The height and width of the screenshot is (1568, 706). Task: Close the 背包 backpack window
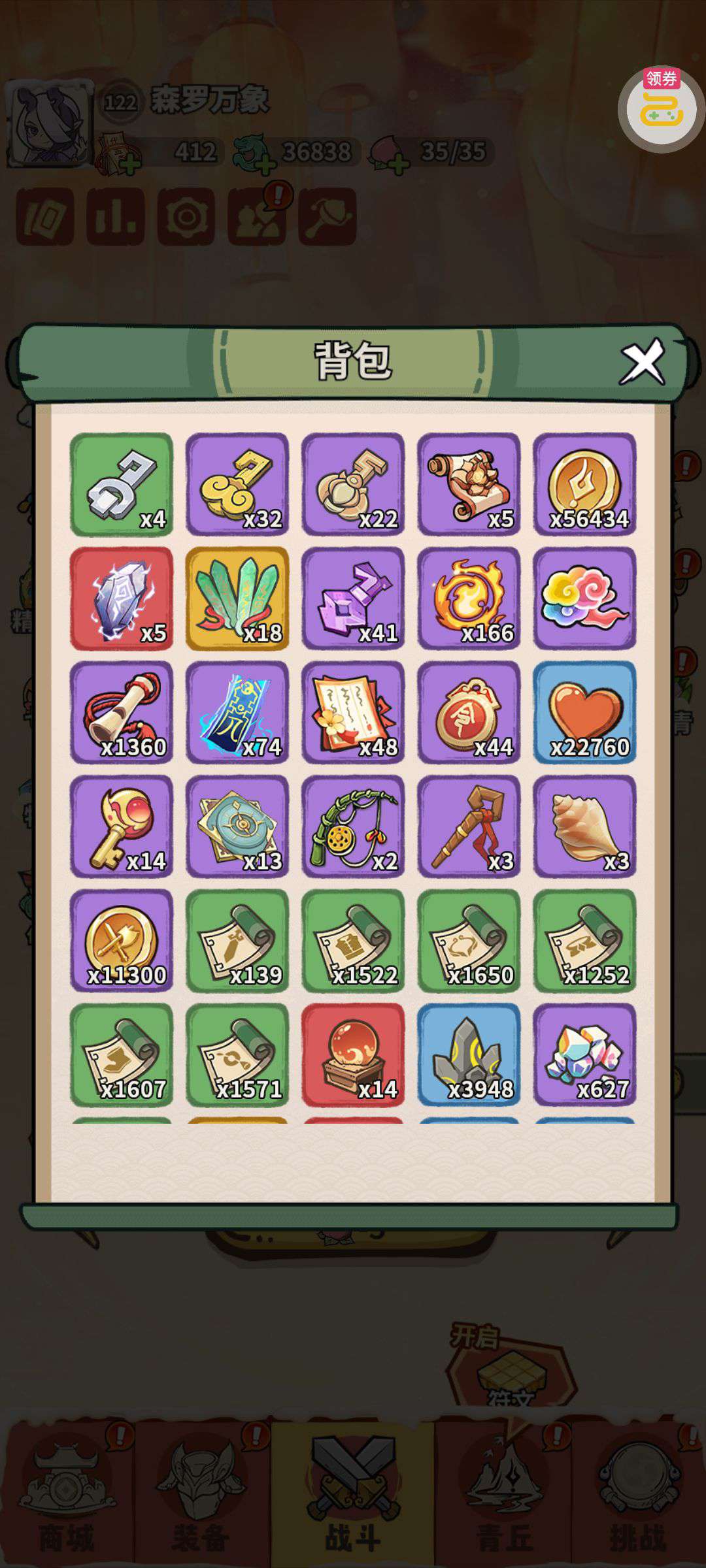tap(643, 361)
